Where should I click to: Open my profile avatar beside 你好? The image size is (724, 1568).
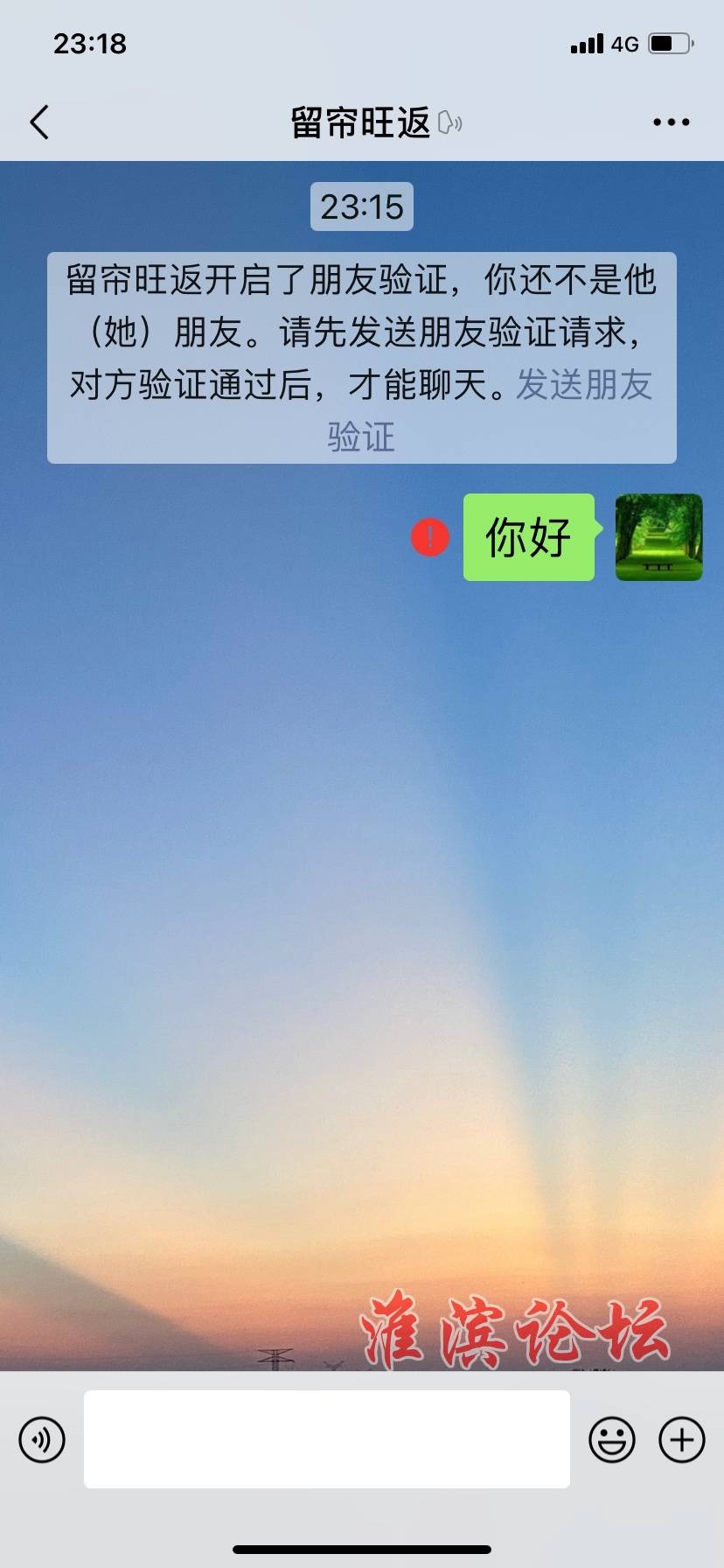pyautogui.click(x=658, y=537)
